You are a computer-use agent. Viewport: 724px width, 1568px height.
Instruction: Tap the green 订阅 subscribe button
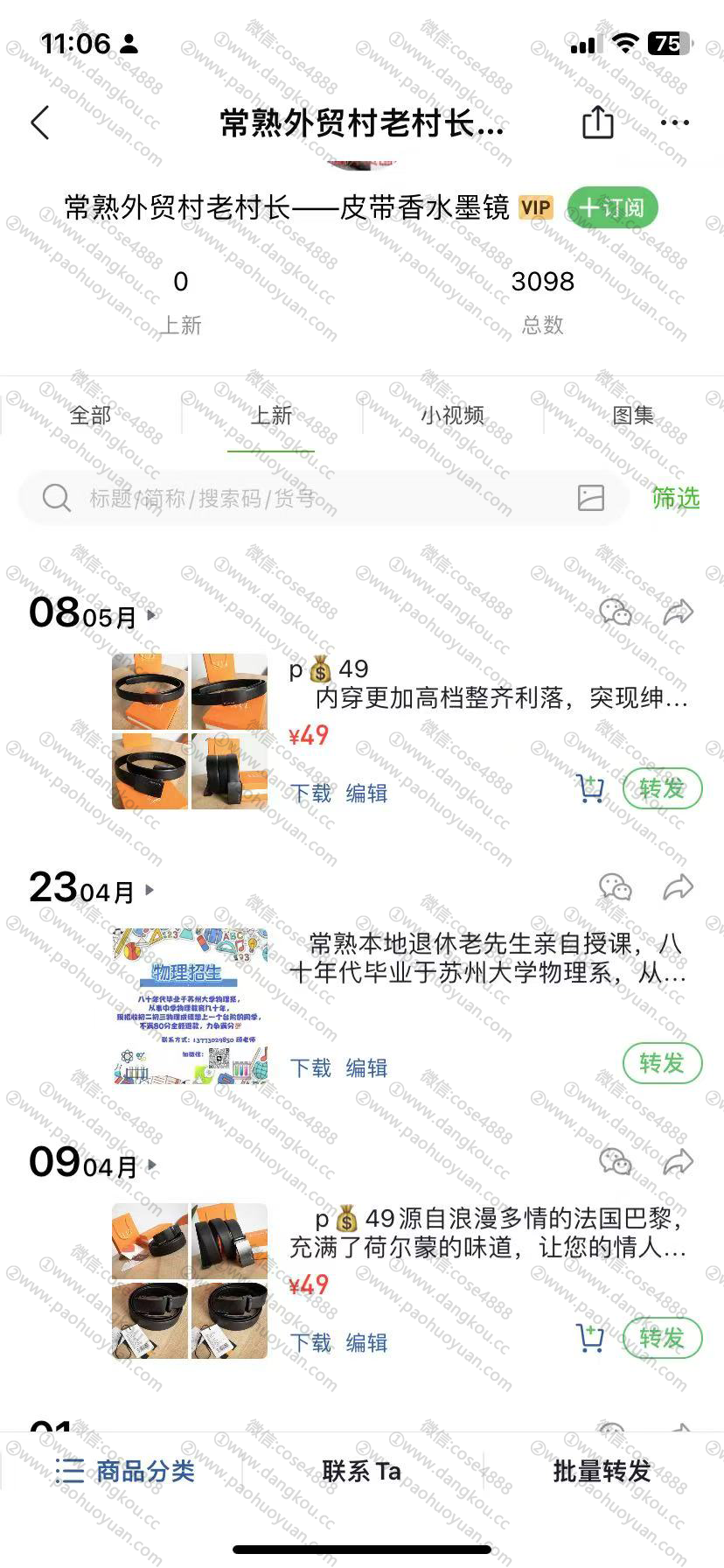pyautogui.click(x=612, y=207)
